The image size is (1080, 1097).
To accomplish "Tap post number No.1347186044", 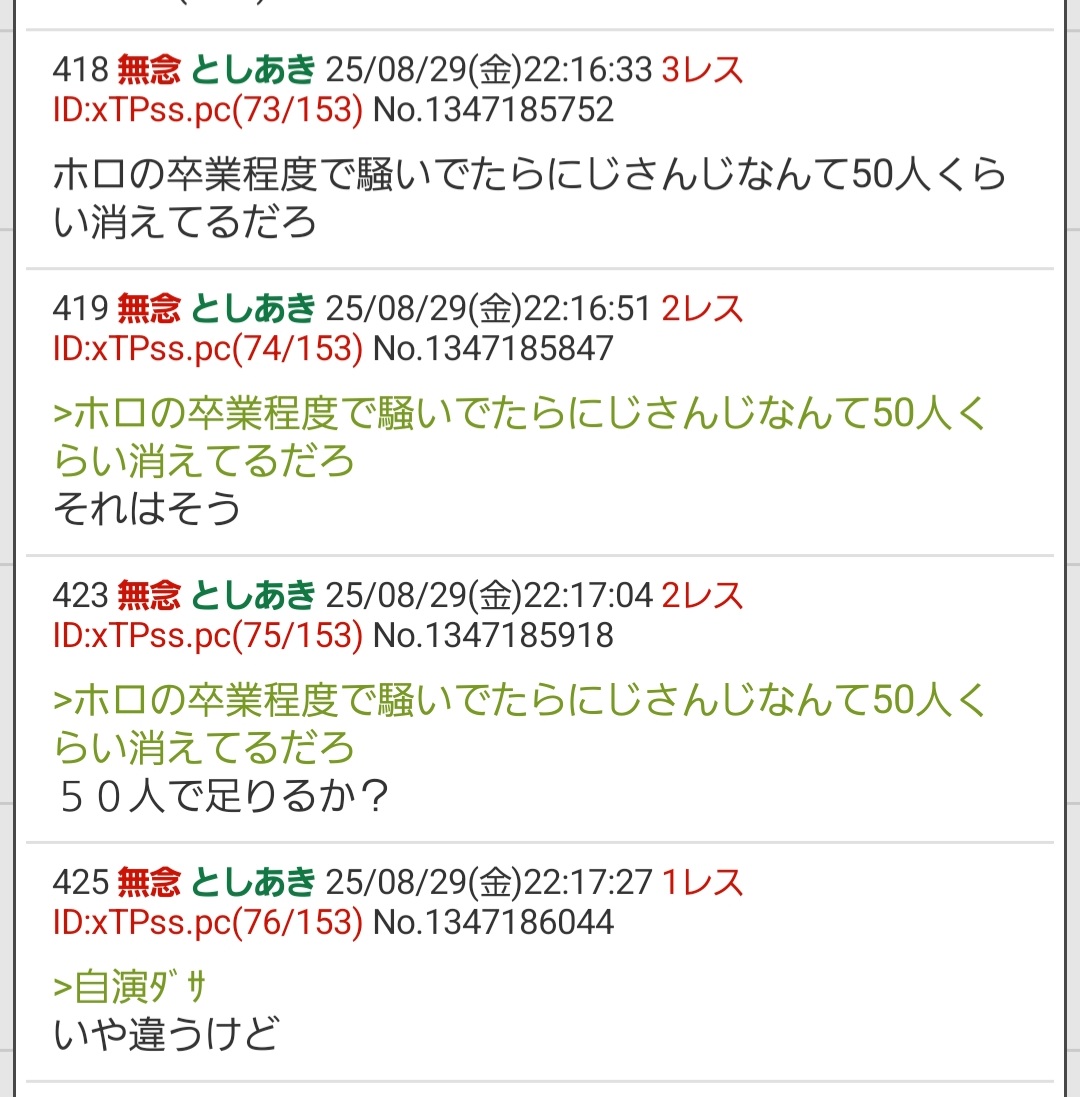I will pyautogui.click(x=493, y=922).
